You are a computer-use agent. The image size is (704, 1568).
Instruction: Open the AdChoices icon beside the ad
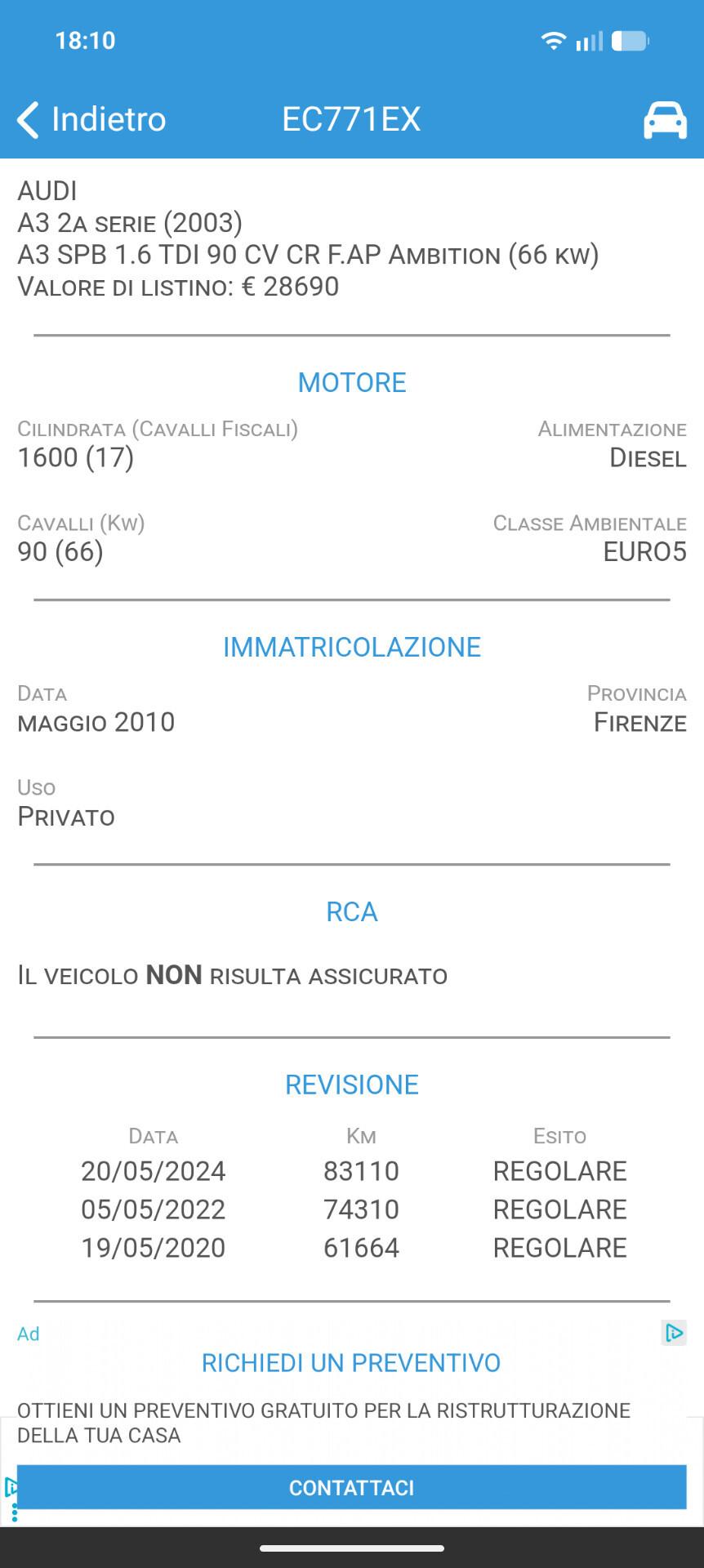674,1333
